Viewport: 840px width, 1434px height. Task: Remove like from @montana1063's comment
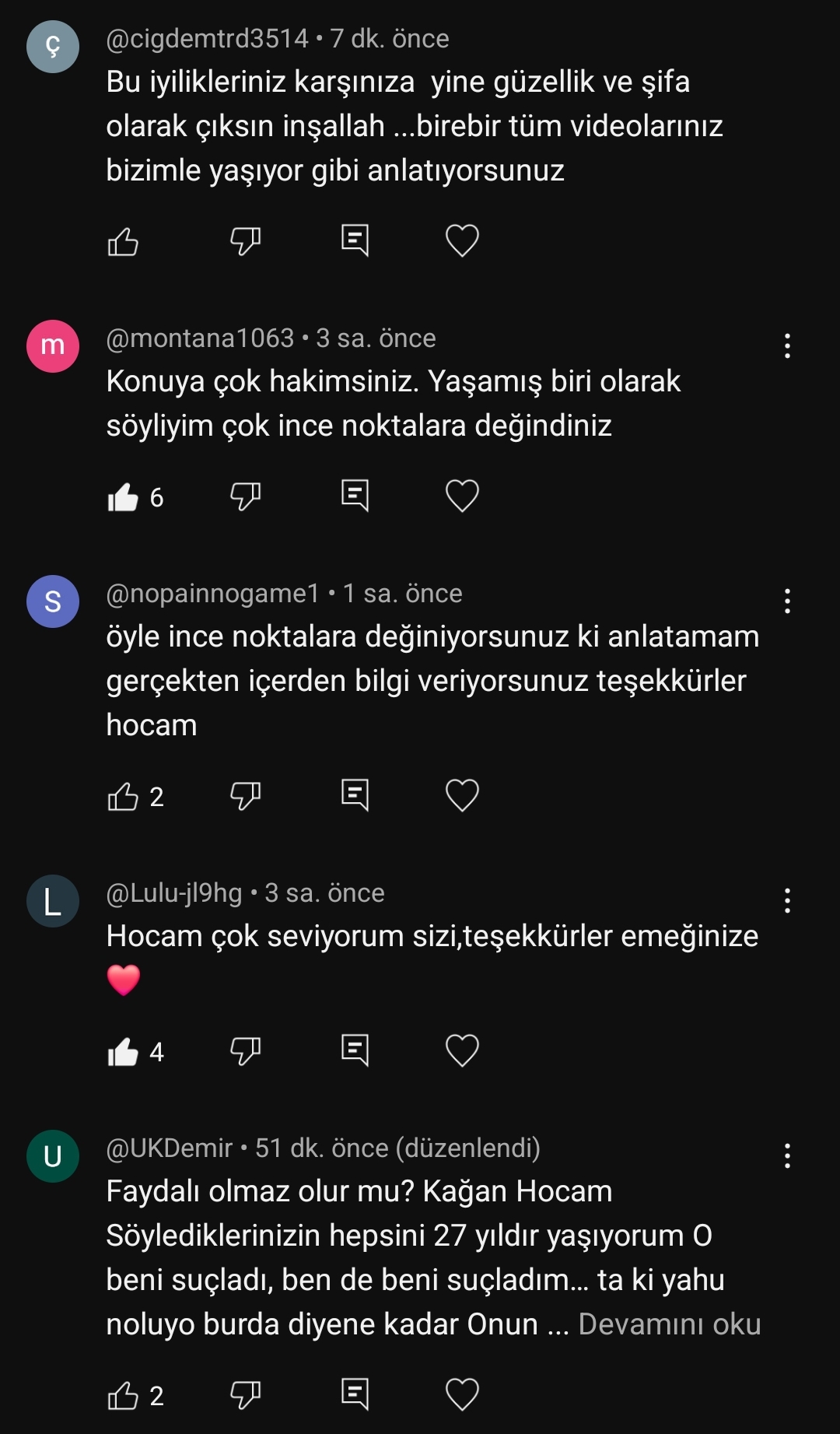[x=123, y=497]
